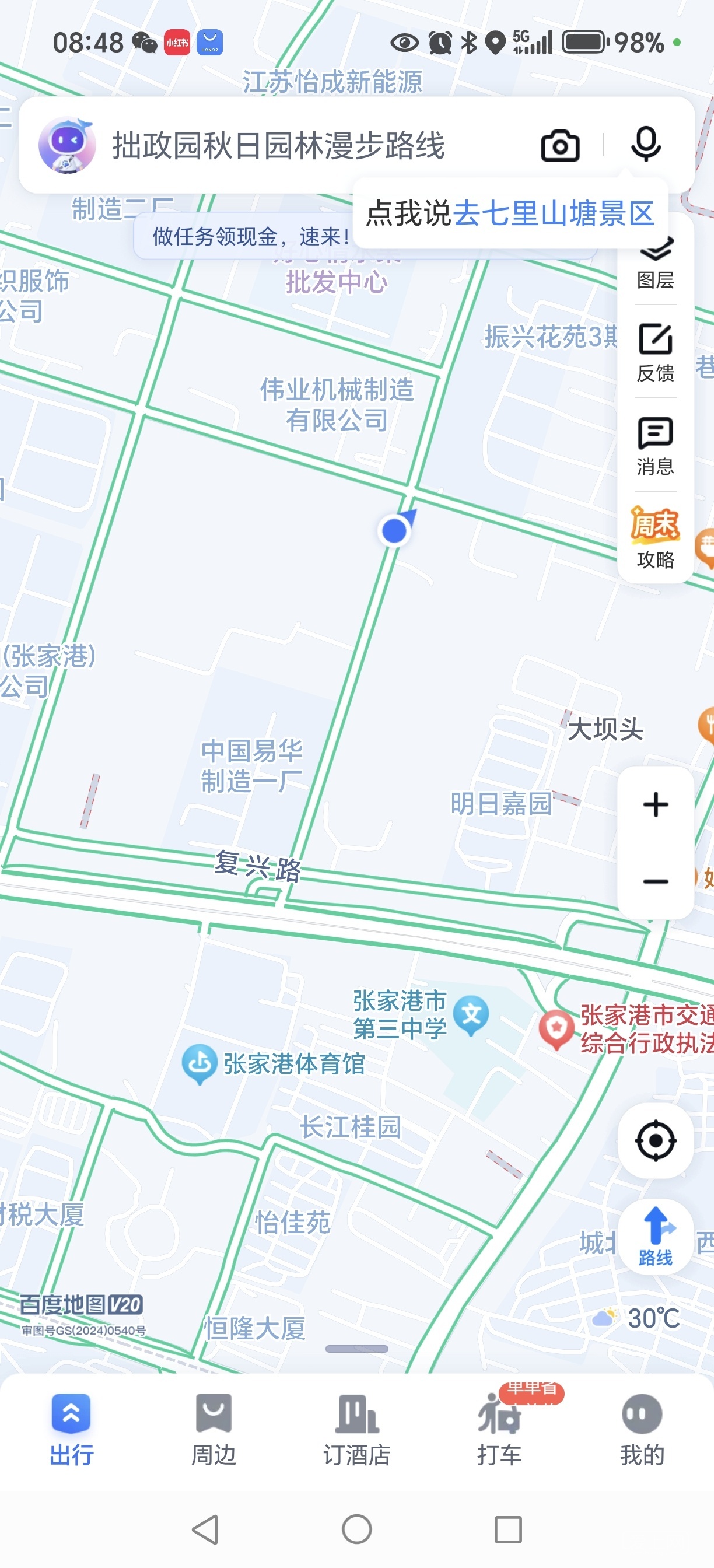Go back with system navigation
714x1568 pixels.
tap(205, 1529)
